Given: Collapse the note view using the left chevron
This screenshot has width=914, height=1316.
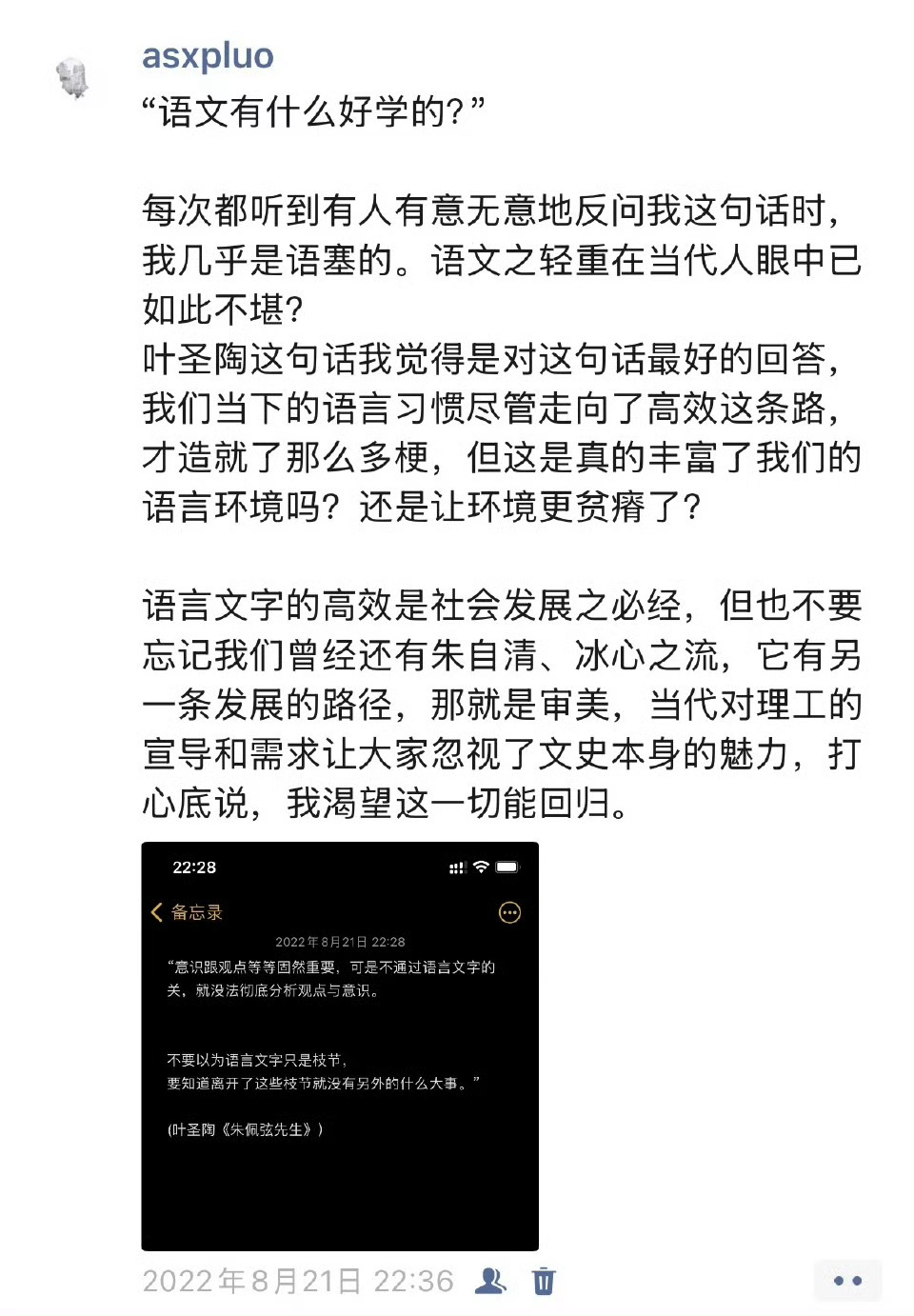Looking at the screenshot, I should tap(155, 911).
